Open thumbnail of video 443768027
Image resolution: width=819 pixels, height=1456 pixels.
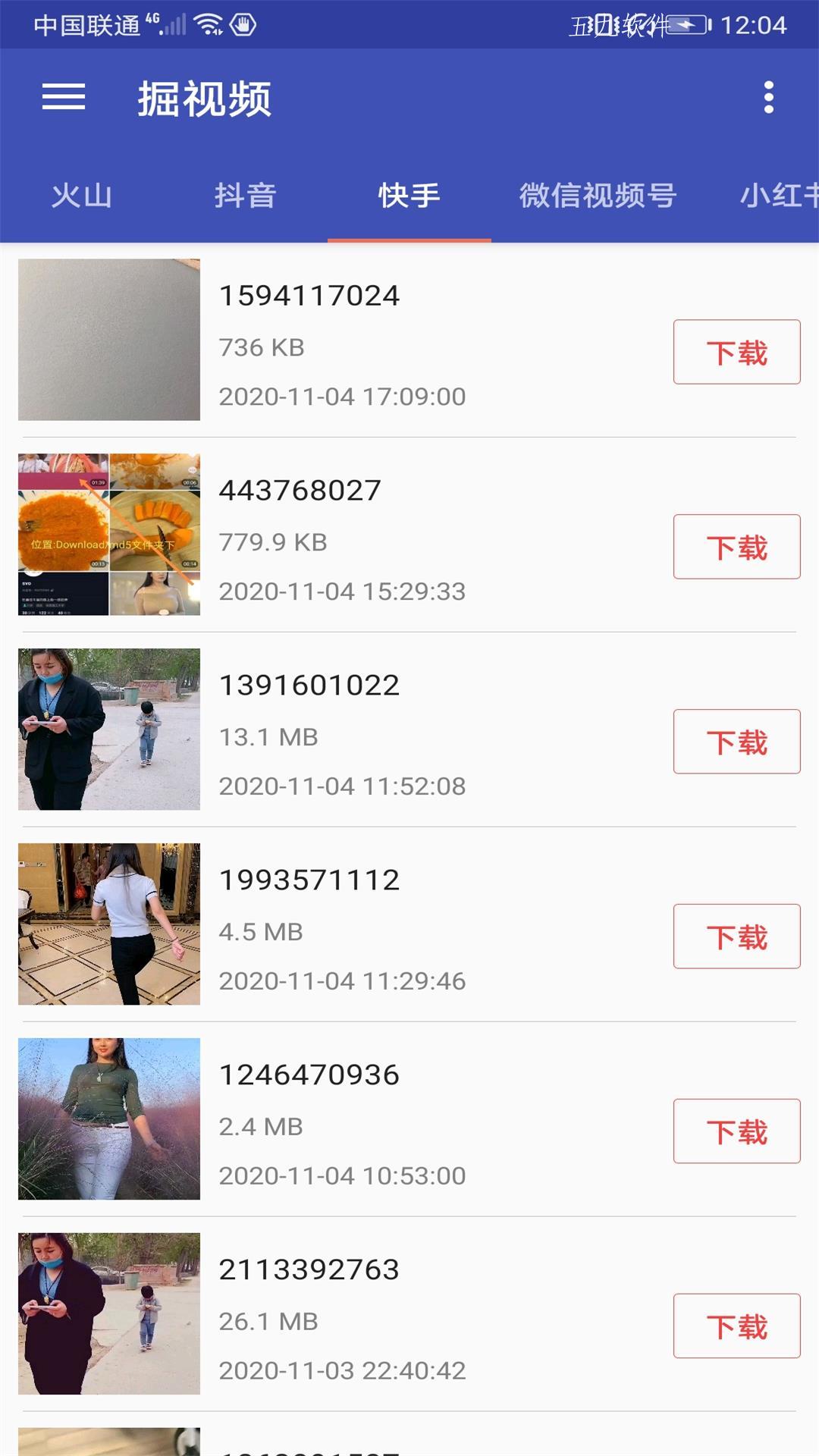(x=109, y=535)
